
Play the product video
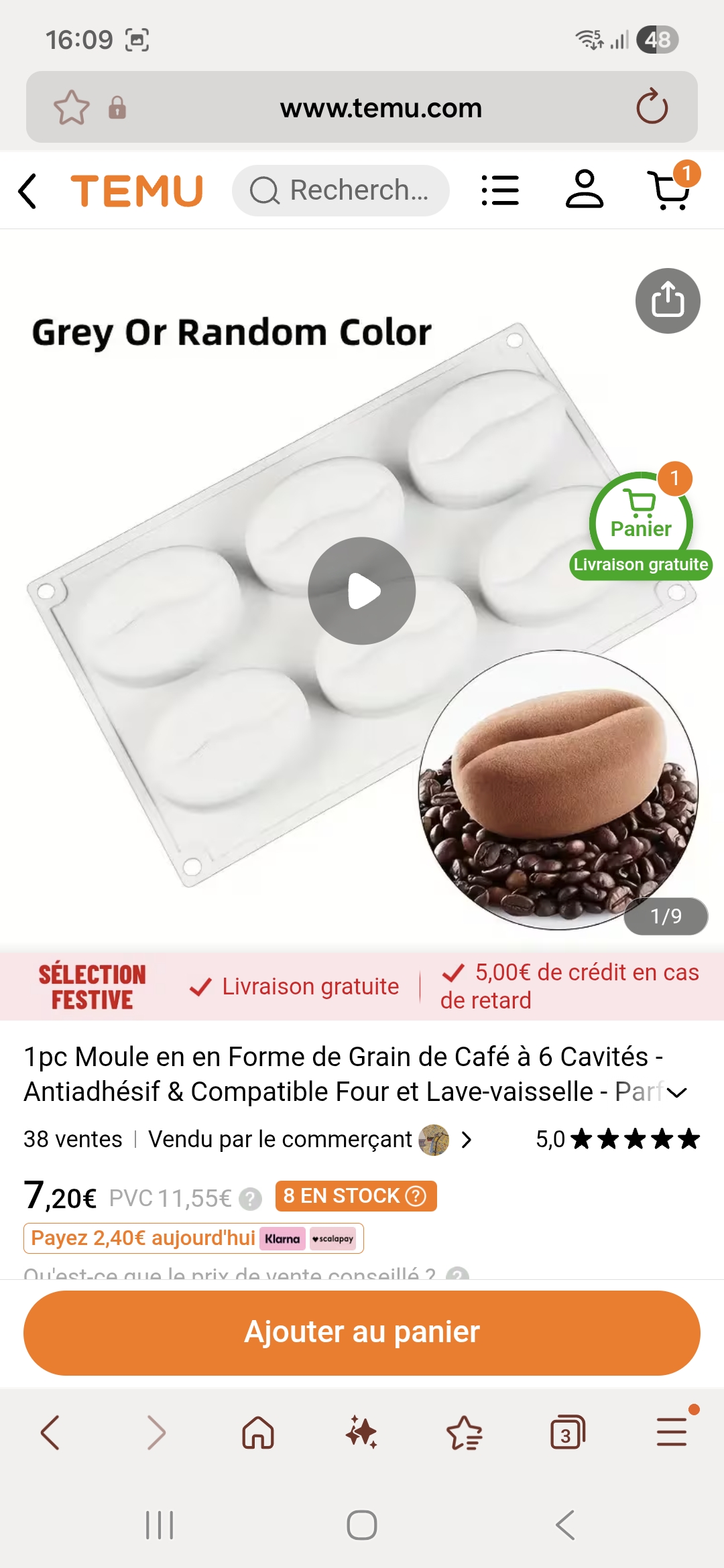[362, 590]
